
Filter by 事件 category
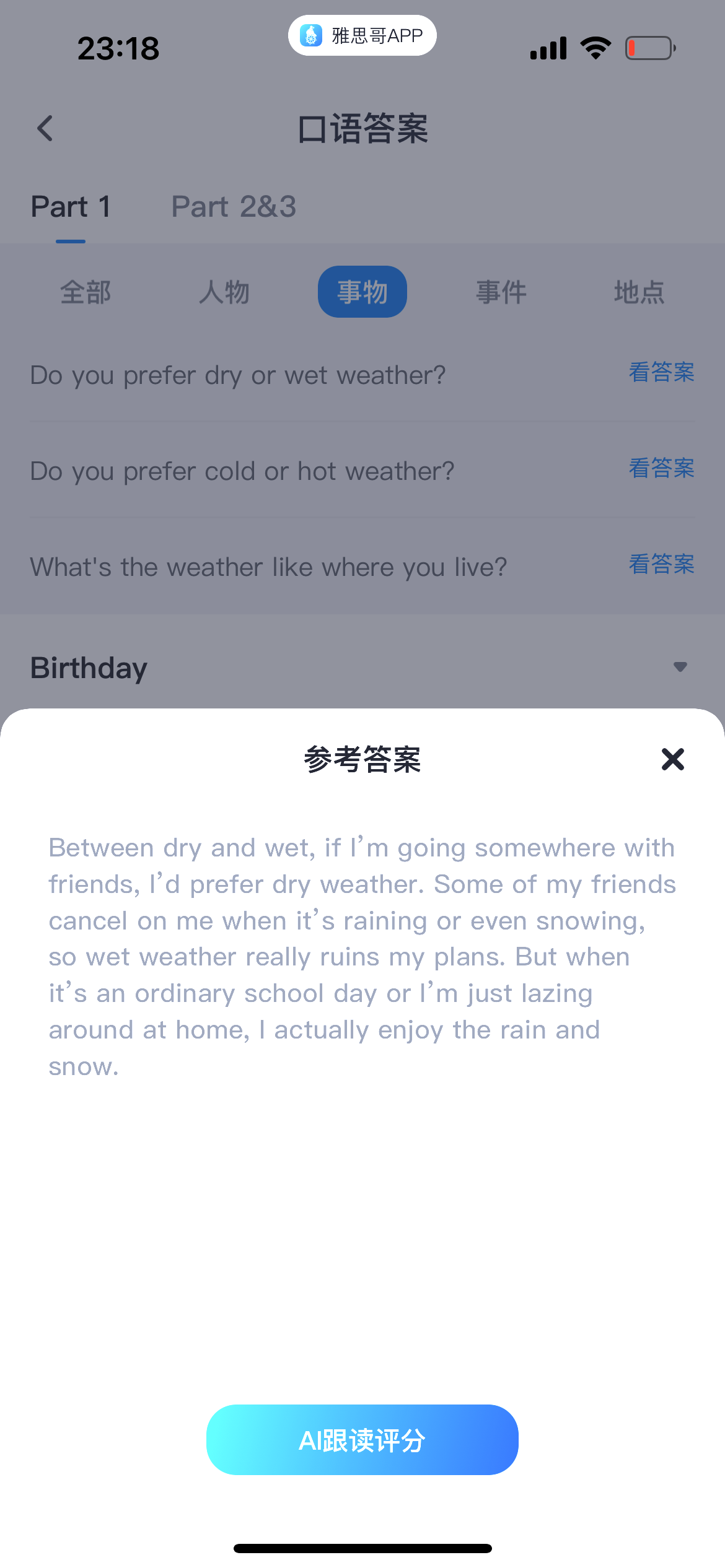click(501, 292)
